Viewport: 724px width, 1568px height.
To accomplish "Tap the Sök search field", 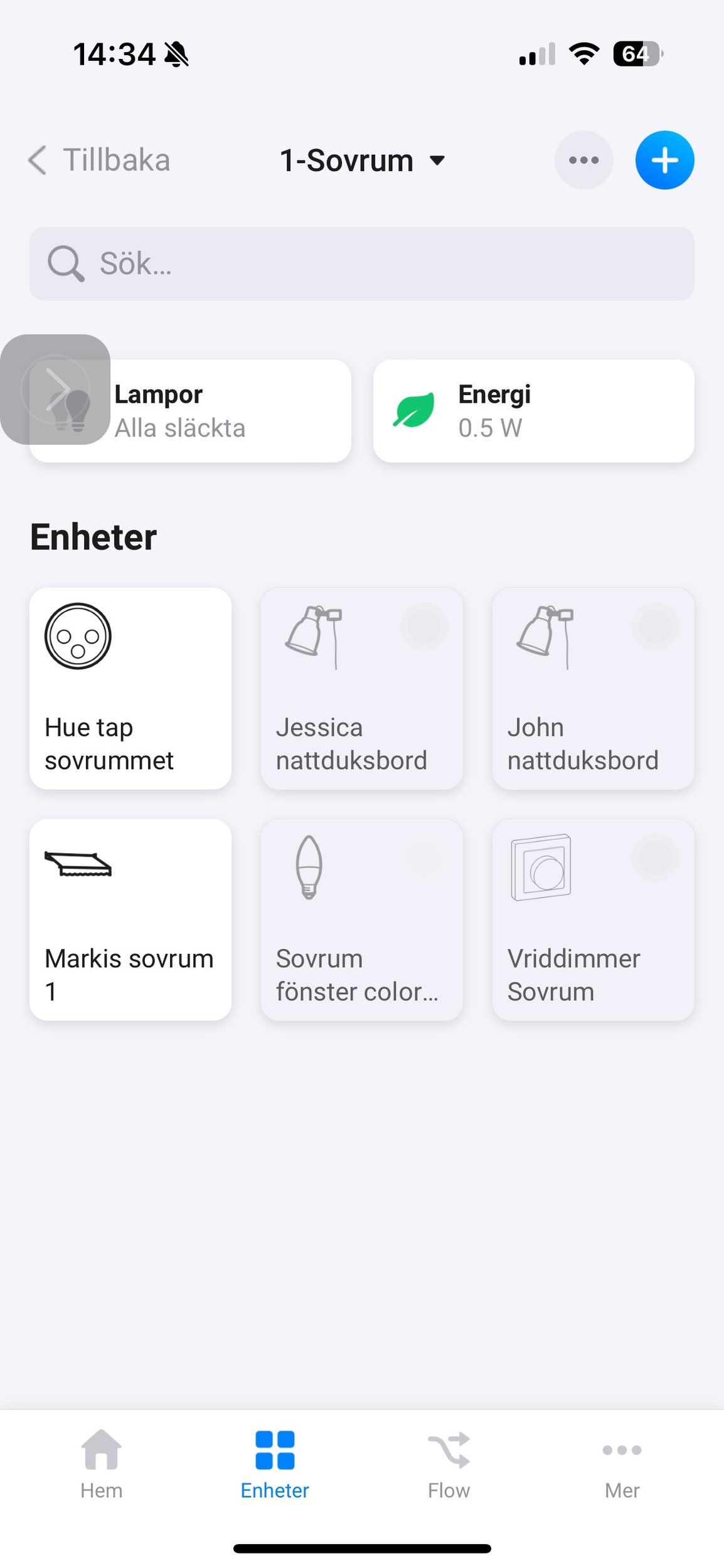I will [362, 263].
